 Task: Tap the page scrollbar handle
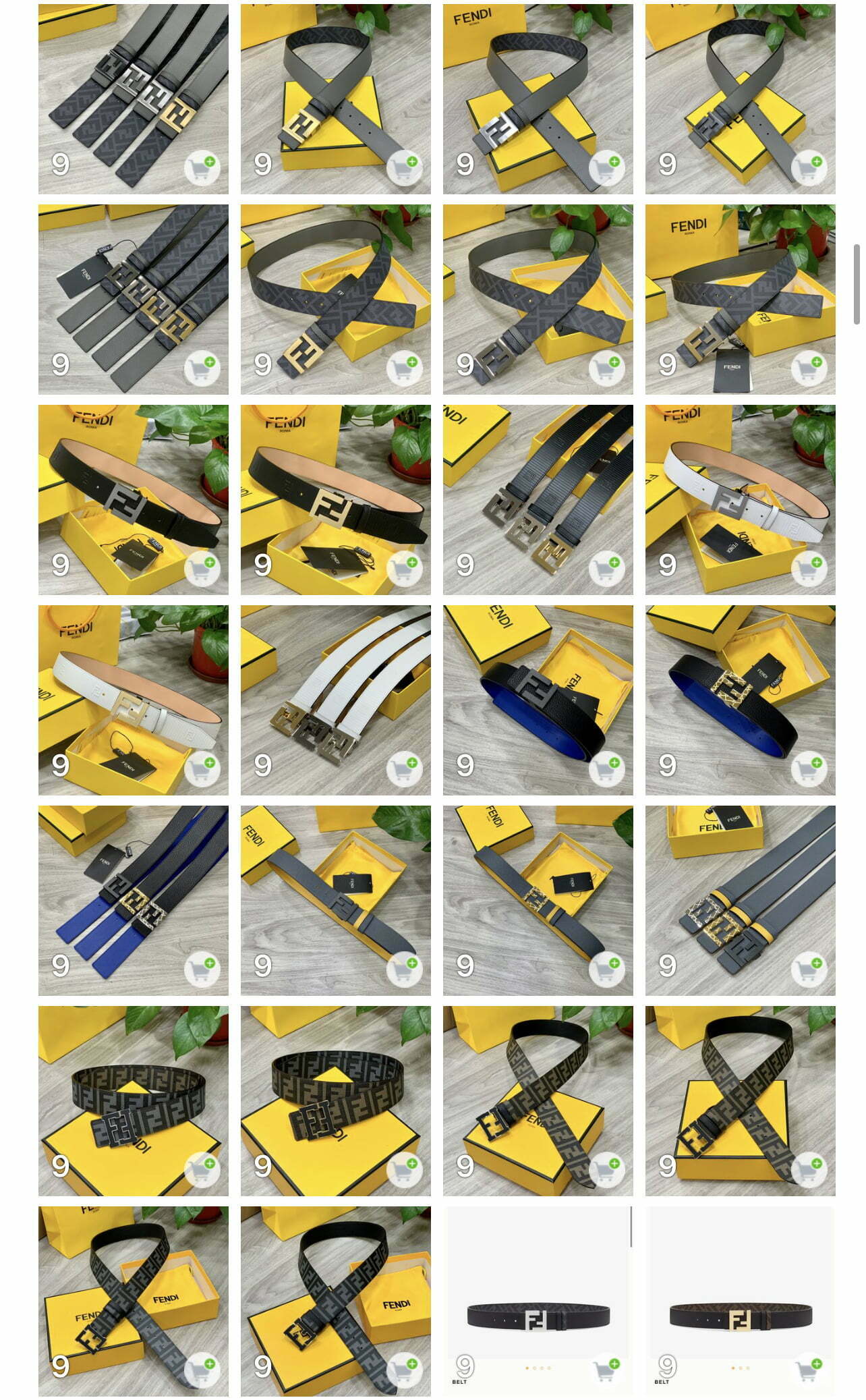[x=857, y=275]
